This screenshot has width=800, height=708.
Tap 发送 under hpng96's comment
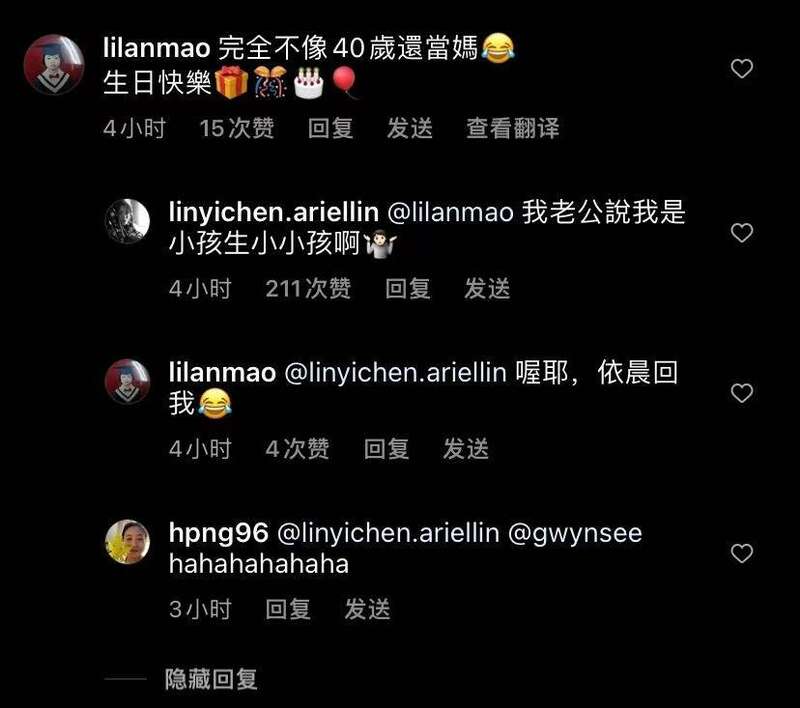(367, 609)
